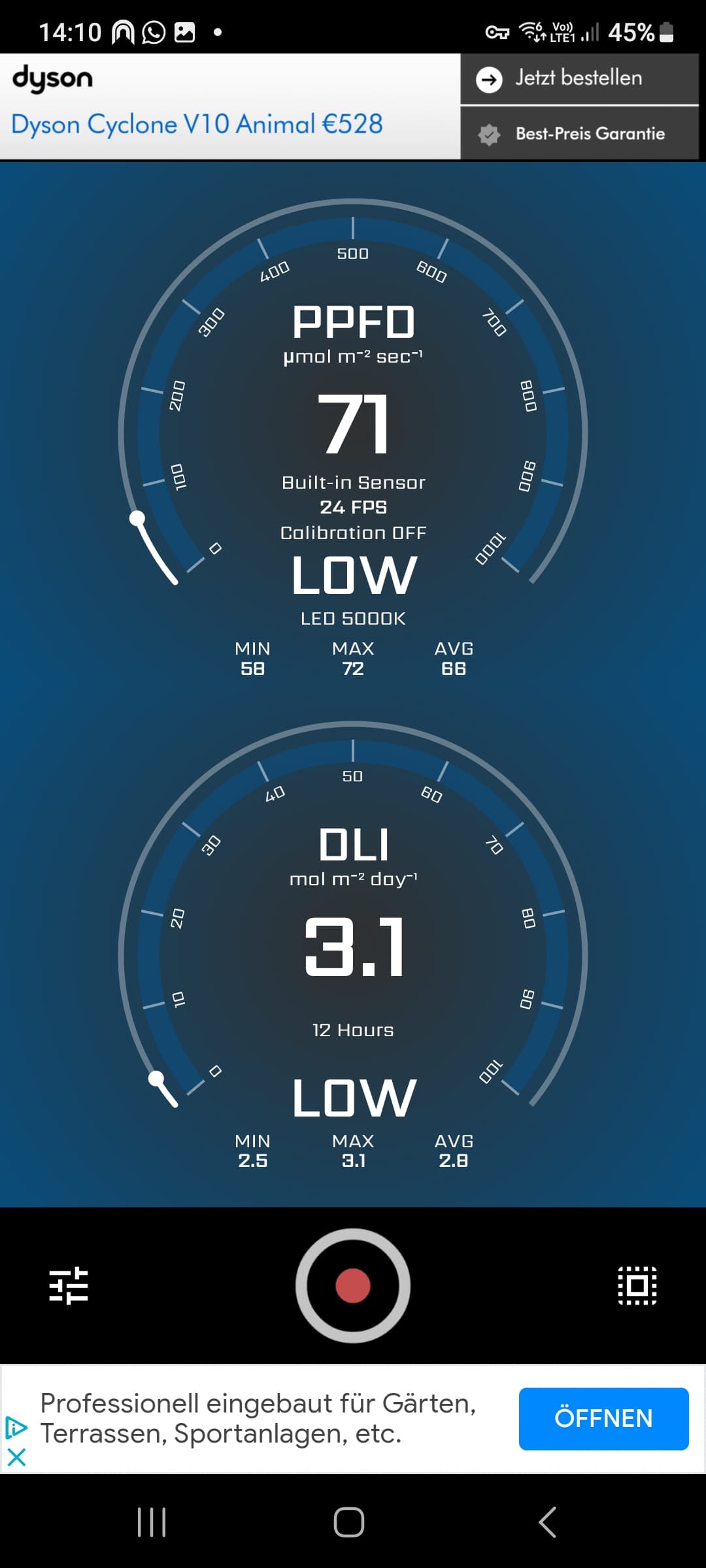Close the bottom ad banner
Image resolution: width=706 pixels, height=1568 pixels.
(16, 1456)
